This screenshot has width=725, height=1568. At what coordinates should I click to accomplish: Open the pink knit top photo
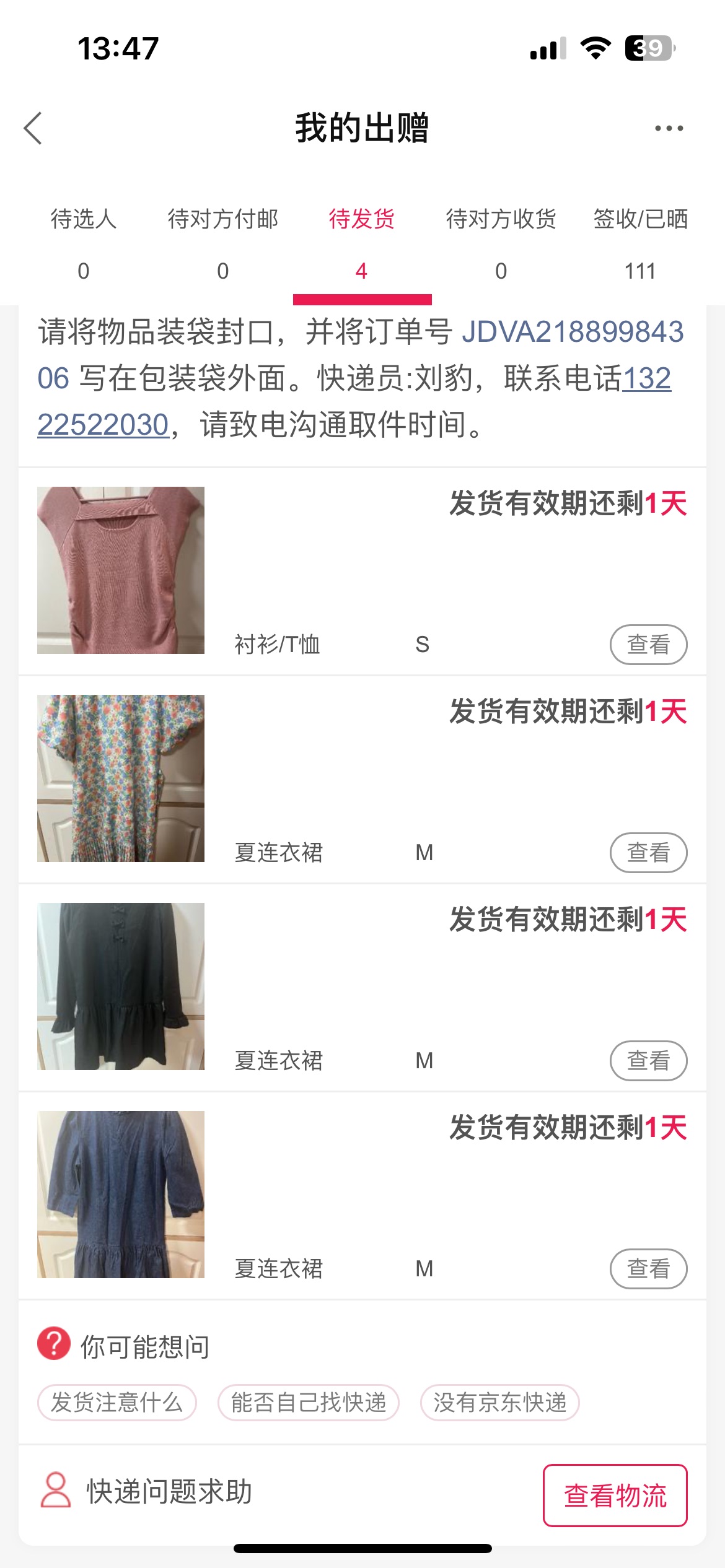tap(121, 570)
